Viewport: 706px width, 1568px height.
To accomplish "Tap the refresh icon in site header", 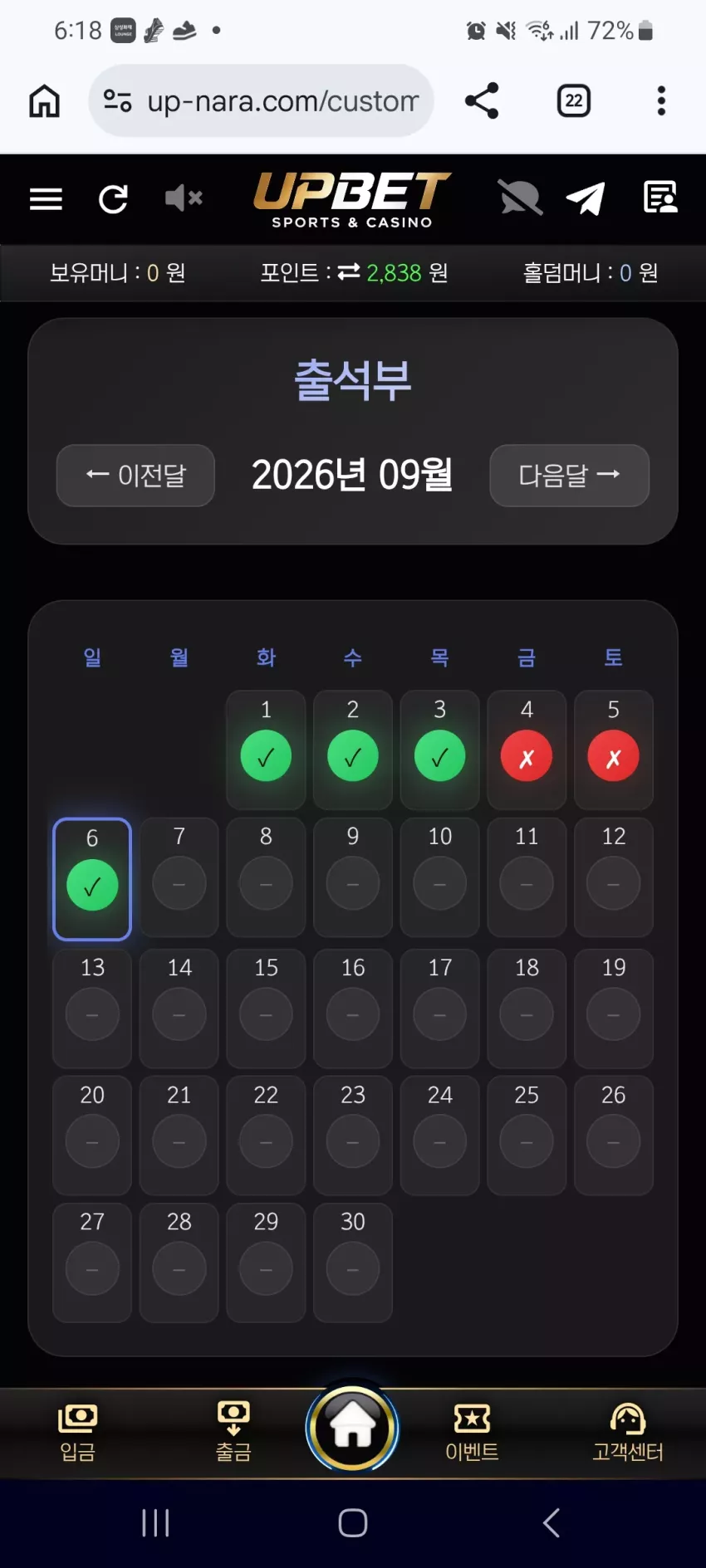I will (113, 199).
